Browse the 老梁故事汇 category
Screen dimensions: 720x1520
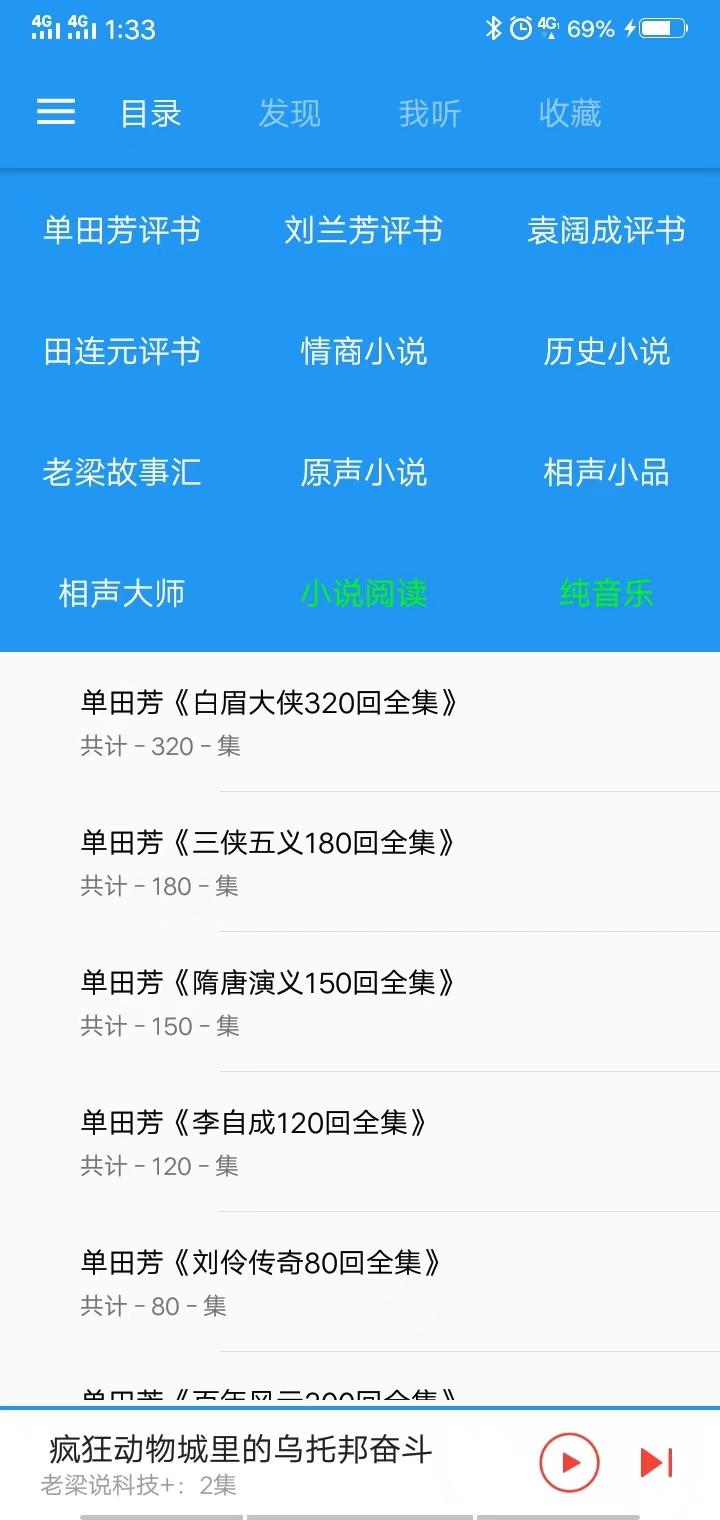[x=122, y=472]
